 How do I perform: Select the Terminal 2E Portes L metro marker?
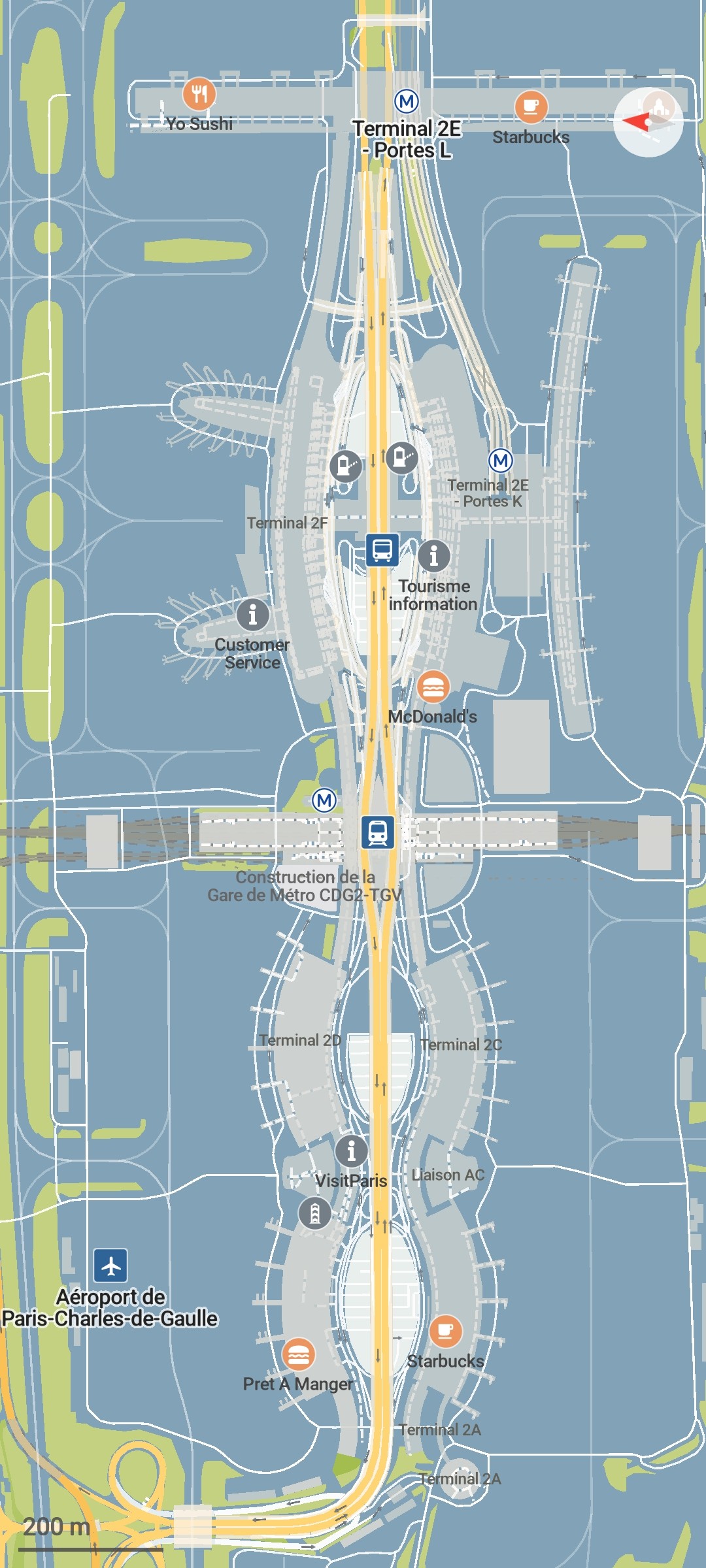(407, 101)
